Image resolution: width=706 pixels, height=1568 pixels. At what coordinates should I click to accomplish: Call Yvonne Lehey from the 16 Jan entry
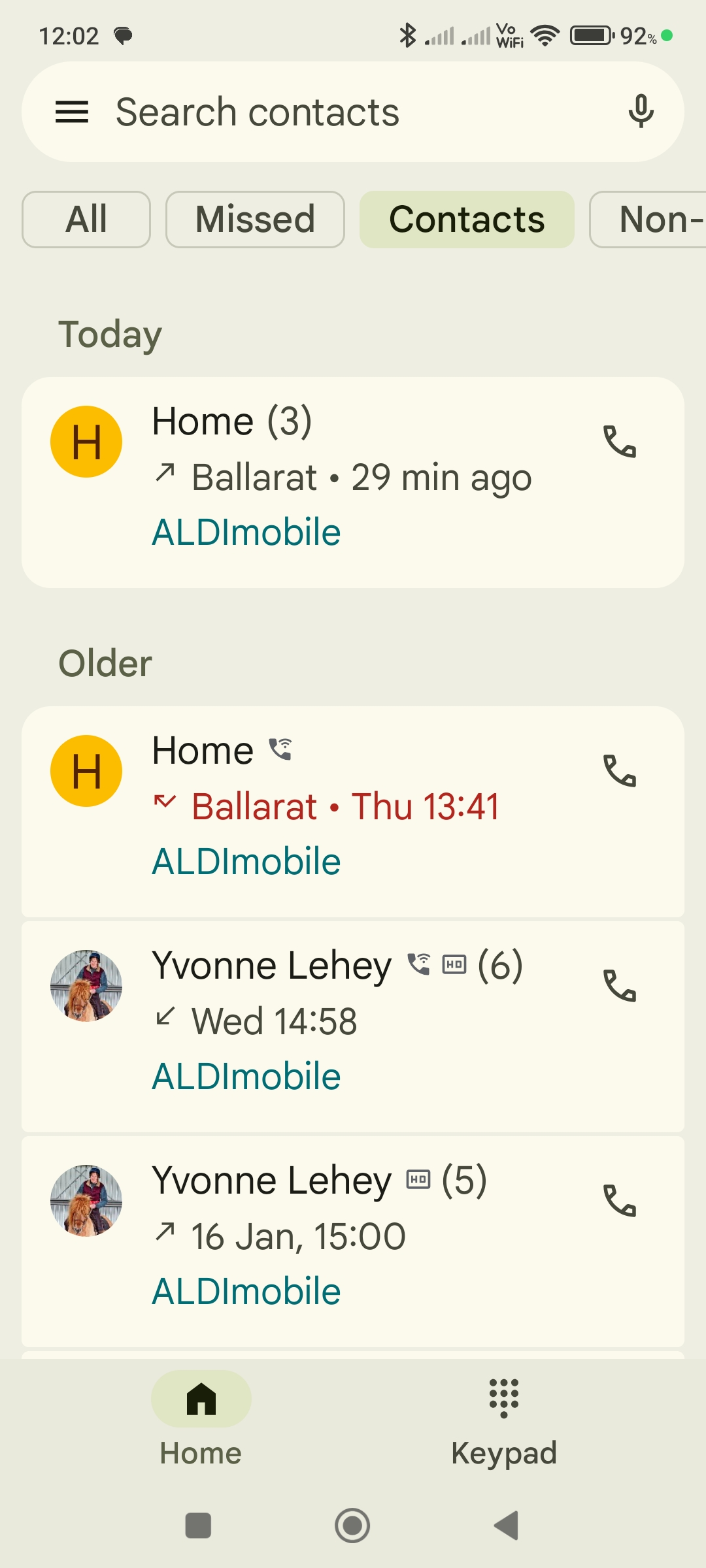619,1201
